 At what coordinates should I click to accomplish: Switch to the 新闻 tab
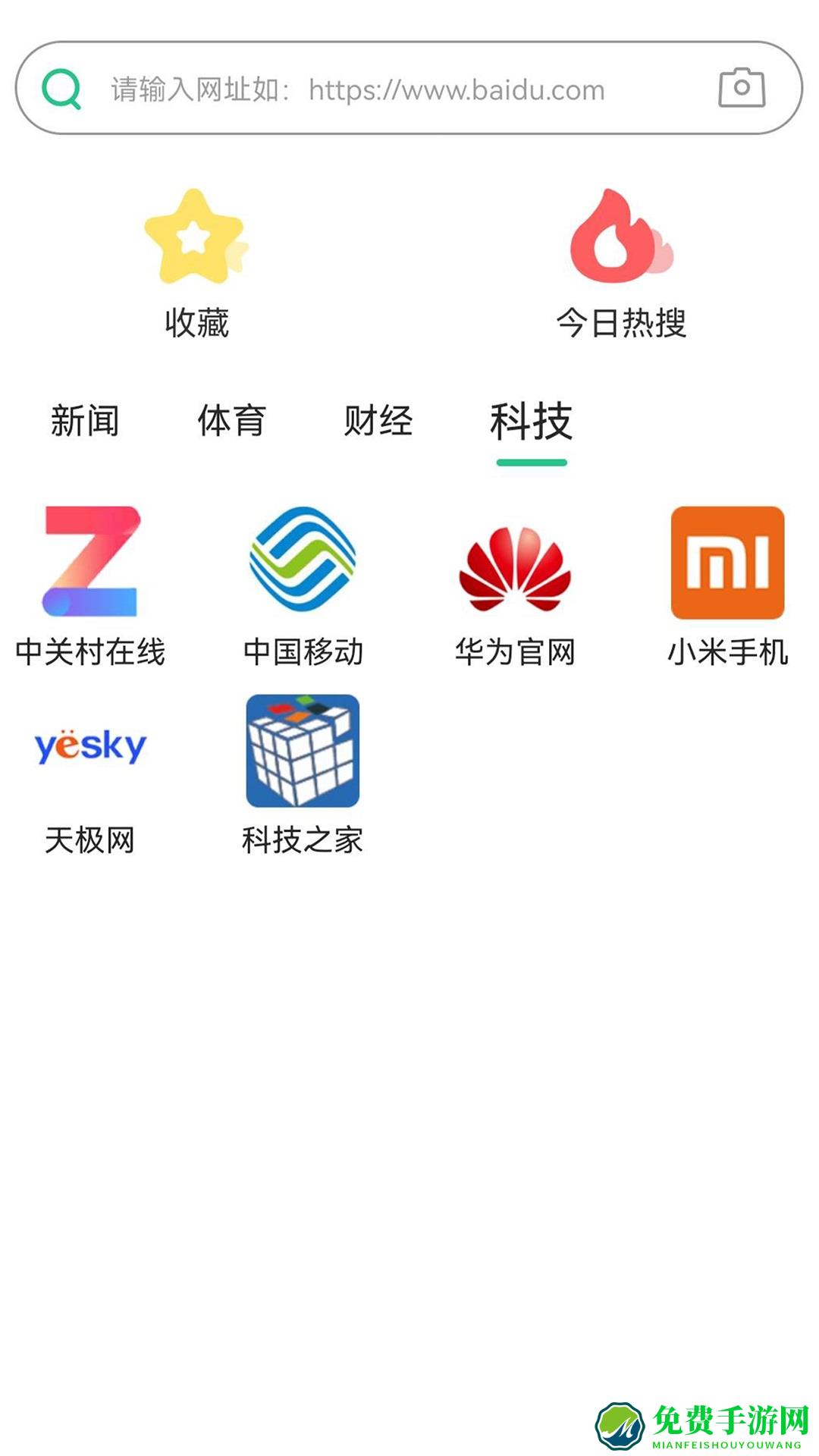coord(86,422)
